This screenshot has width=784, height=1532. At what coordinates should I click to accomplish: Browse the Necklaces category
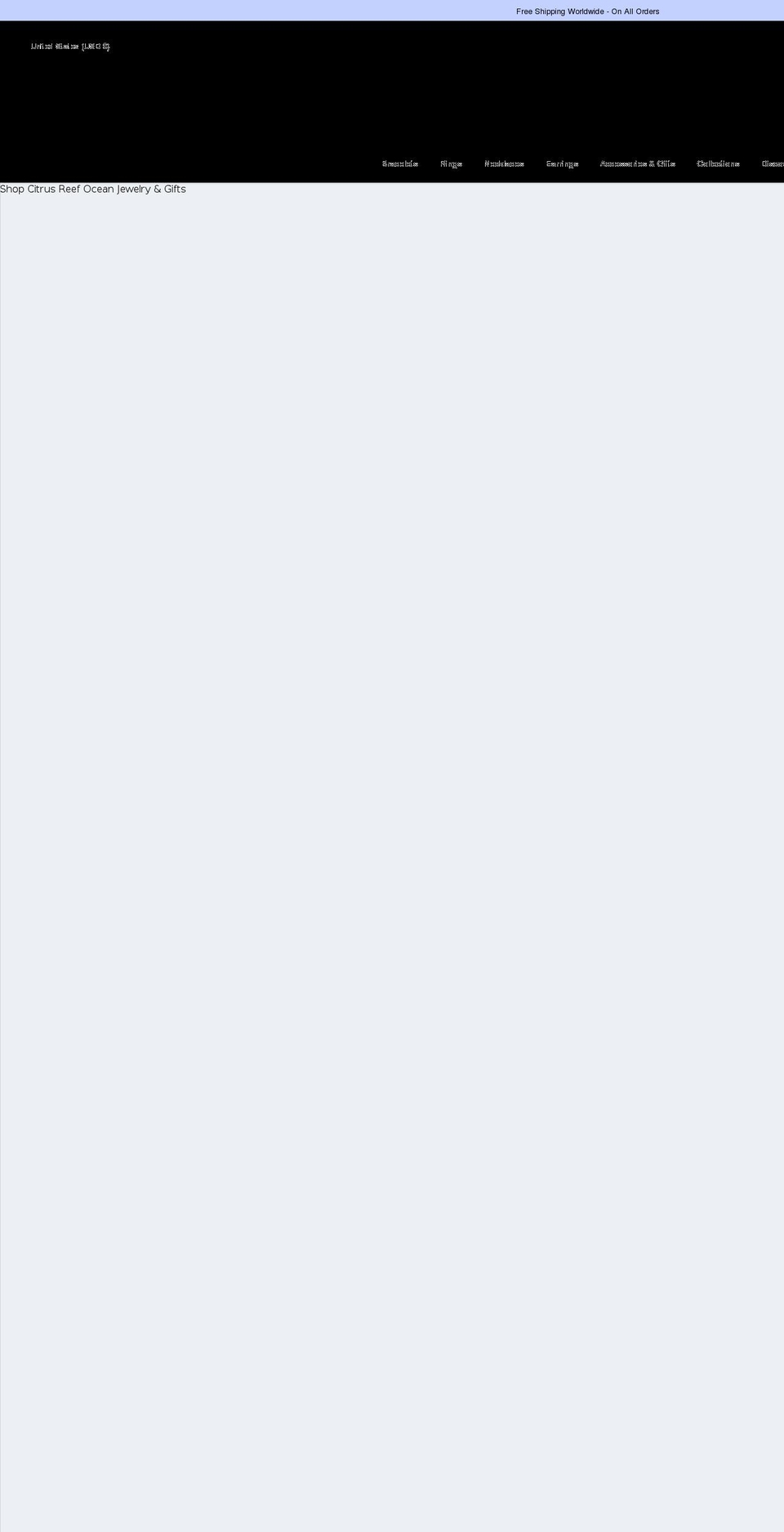pyautogui.click(x=505, y=164)
